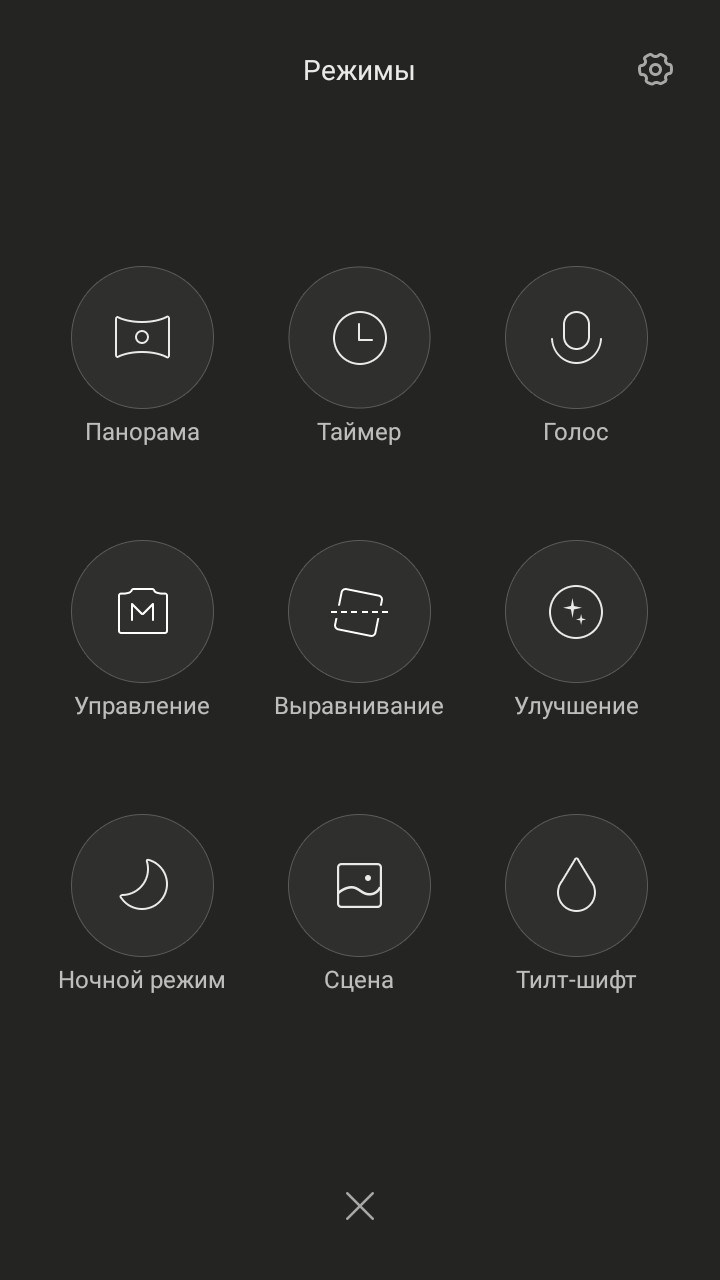Choose the Тилт-шифт mode
Image resolution: width=720 pixels, height=1280 pixels.
click(x=576, y=885)
